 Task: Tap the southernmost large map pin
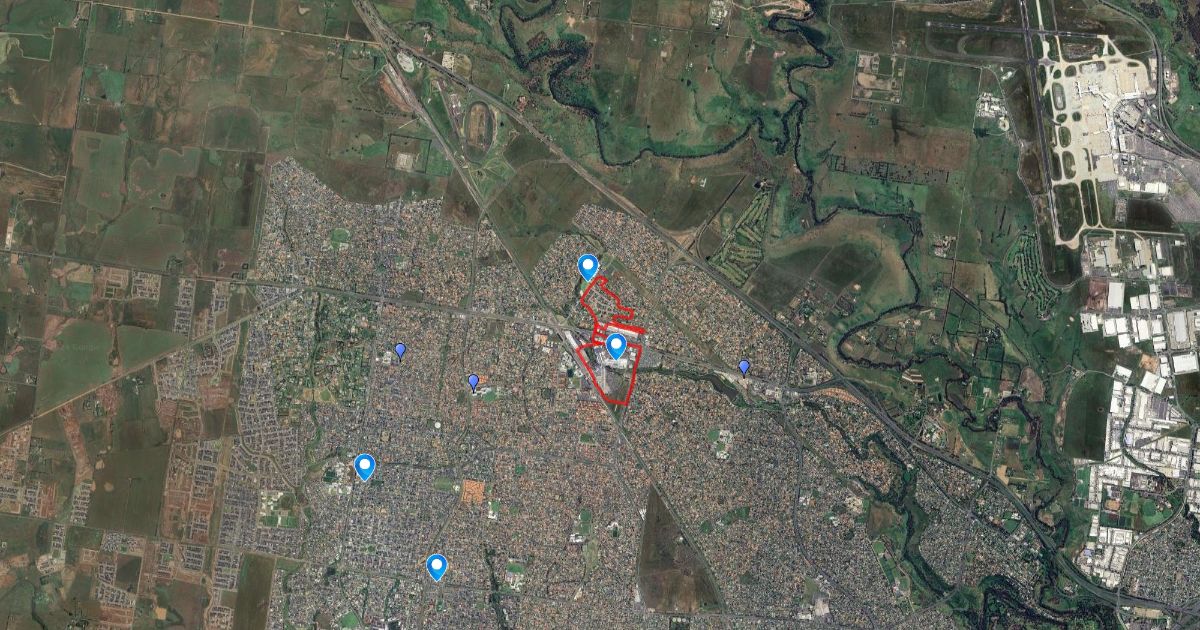click(436, 567)
